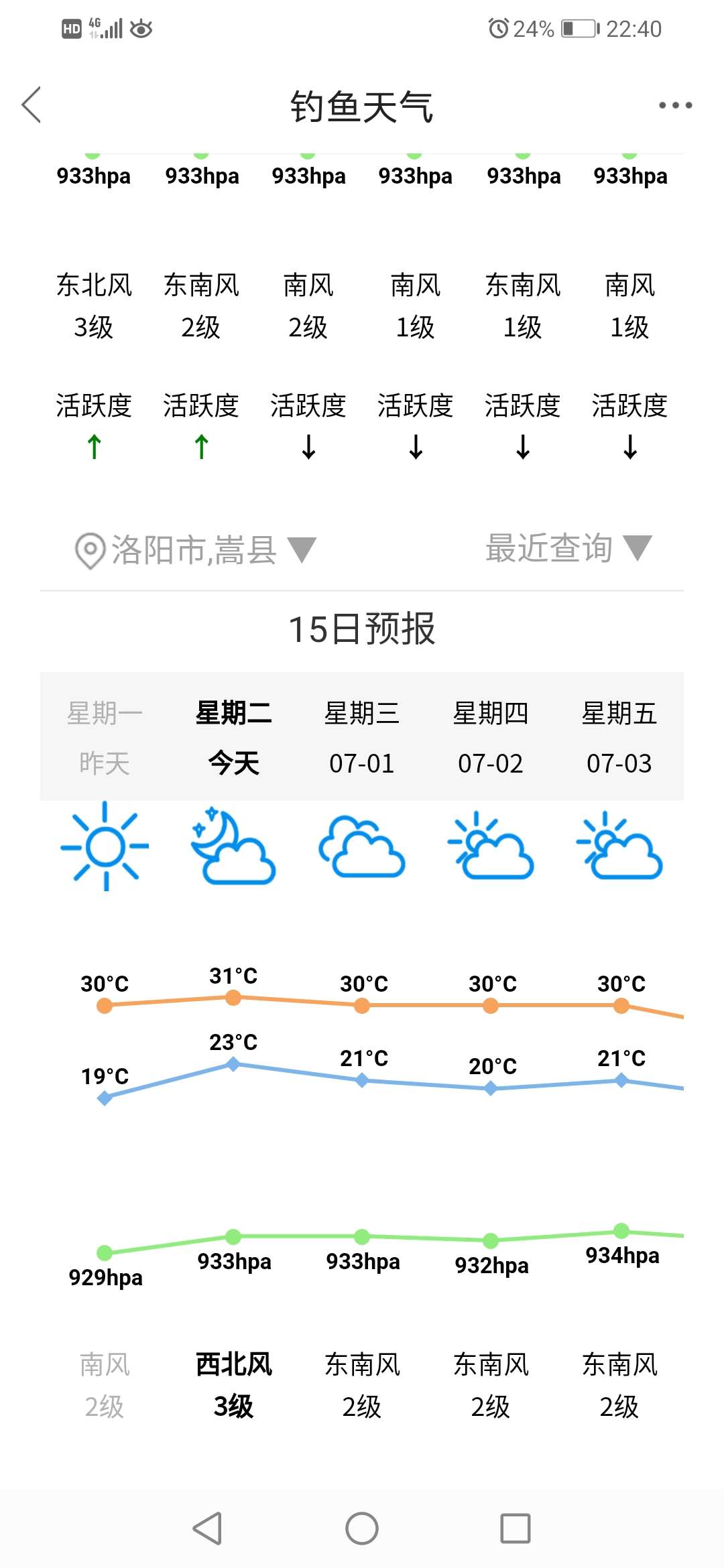724x1568 pixels.
Task: Open the system recent apps view
Action: (x=516, y=1528)
